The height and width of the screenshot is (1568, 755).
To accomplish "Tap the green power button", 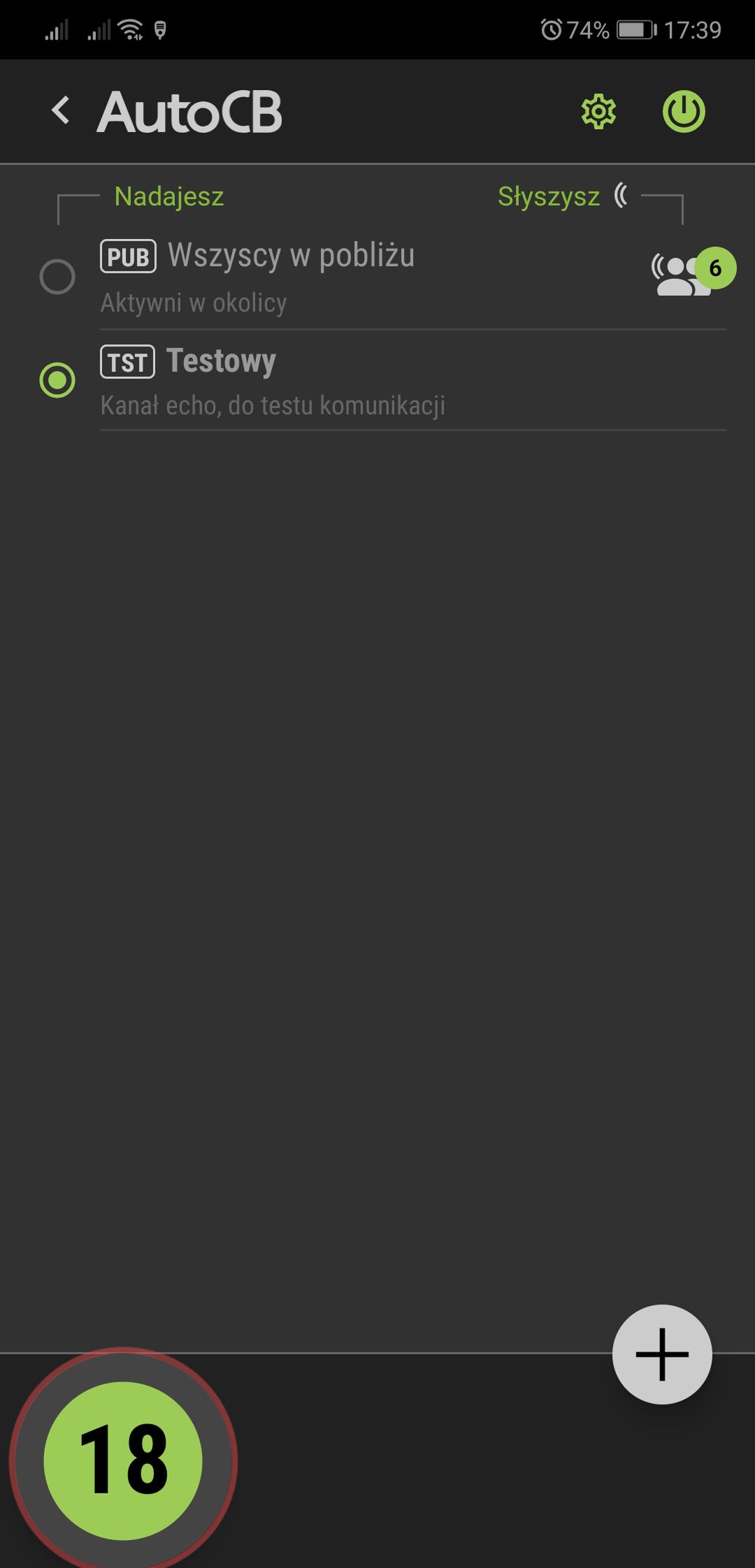I will [684, 112].
